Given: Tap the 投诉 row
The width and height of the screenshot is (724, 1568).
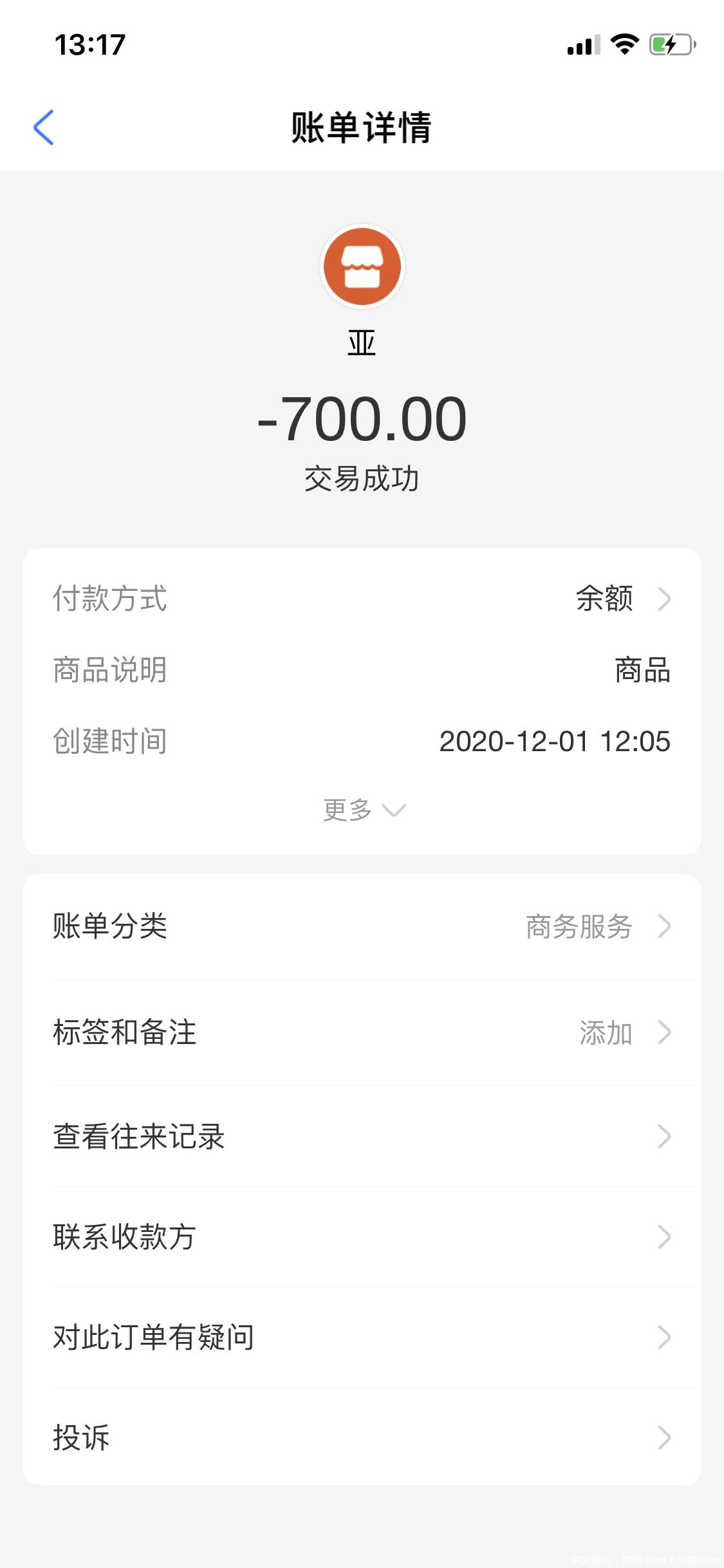Looking at the screenshot, I should pos(362,1438).
